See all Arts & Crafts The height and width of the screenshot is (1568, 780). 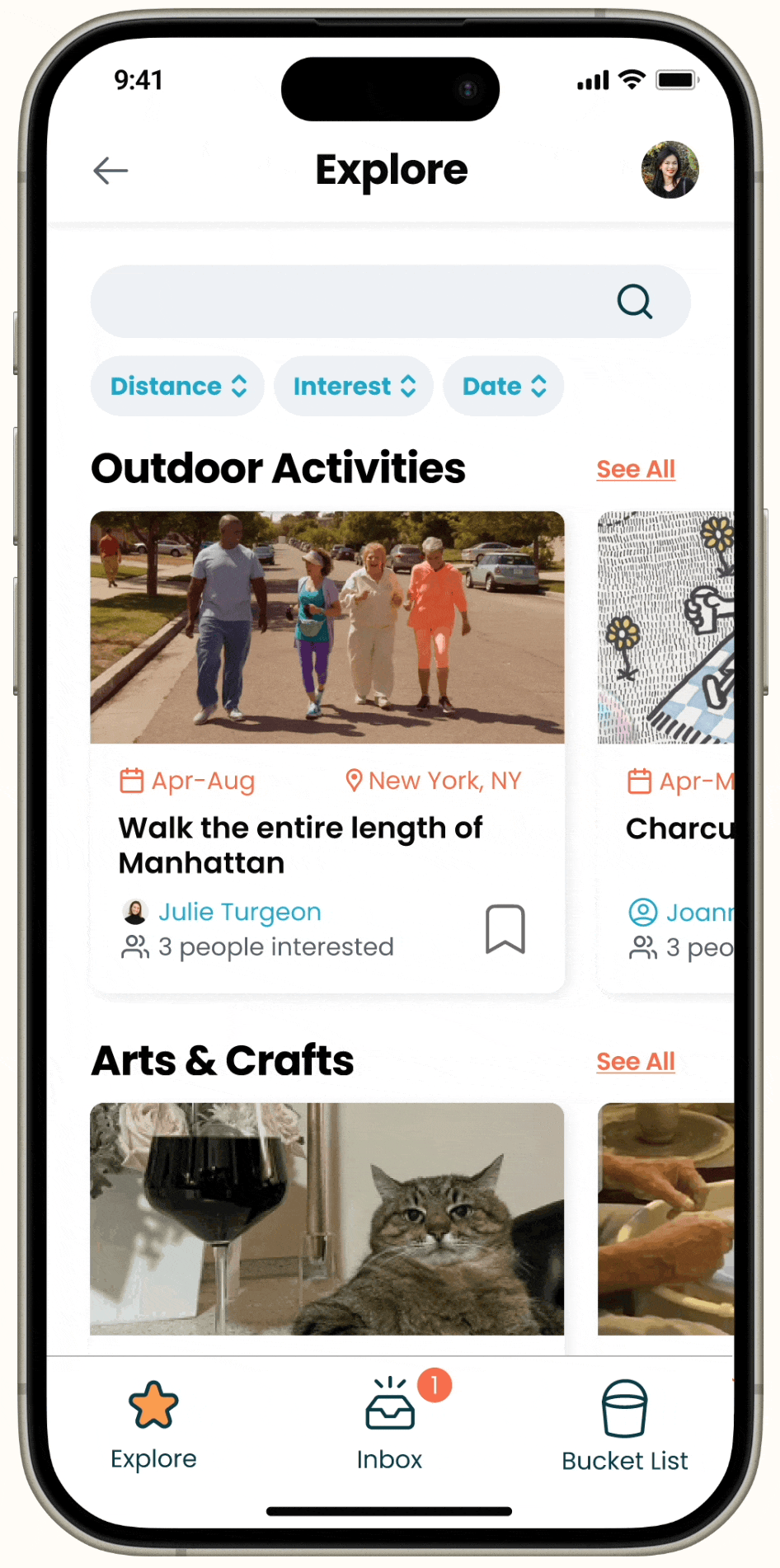[x=635, y=1062]
